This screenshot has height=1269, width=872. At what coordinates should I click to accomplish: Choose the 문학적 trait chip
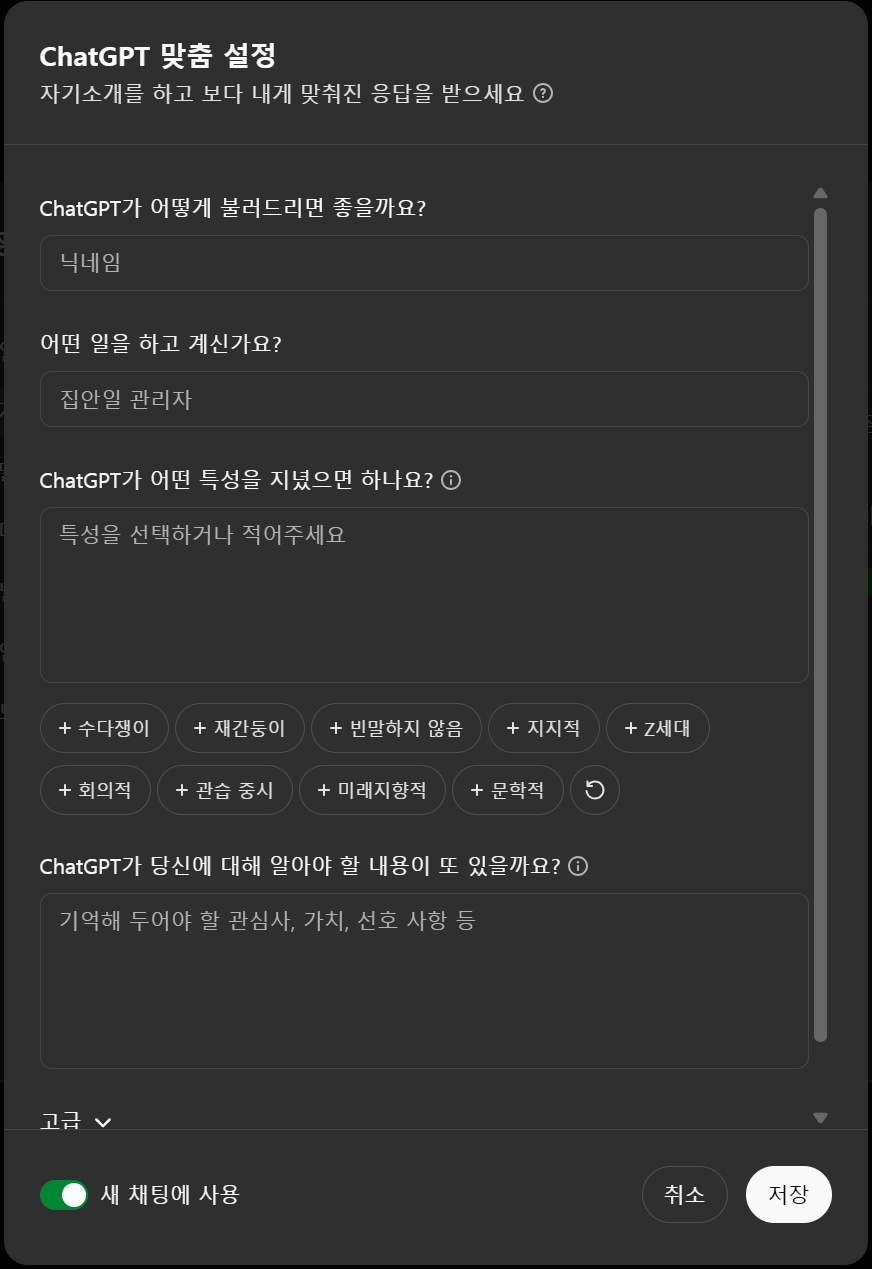(508, 790)
